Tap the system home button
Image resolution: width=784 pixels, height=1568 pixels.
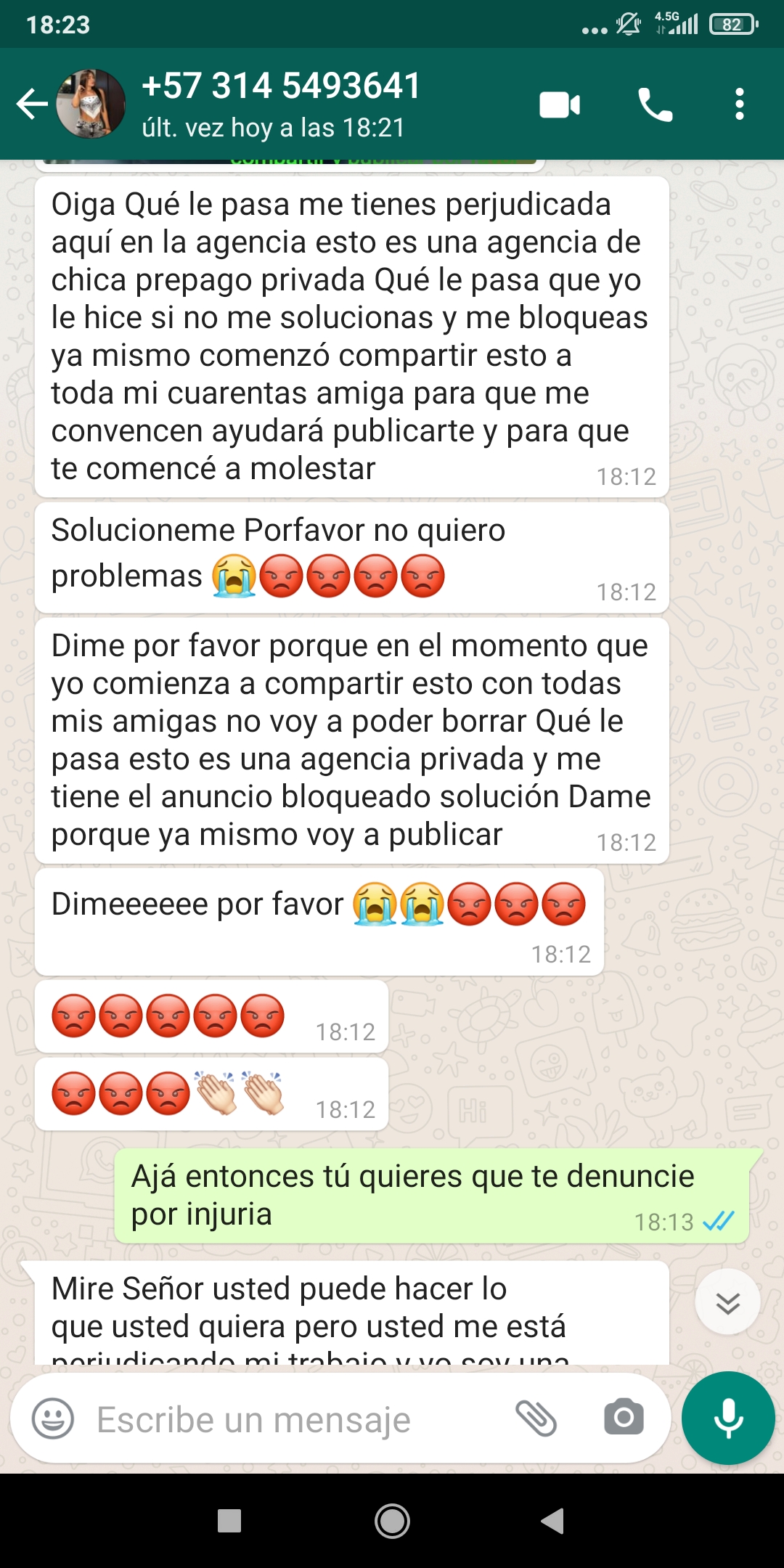392,1521
